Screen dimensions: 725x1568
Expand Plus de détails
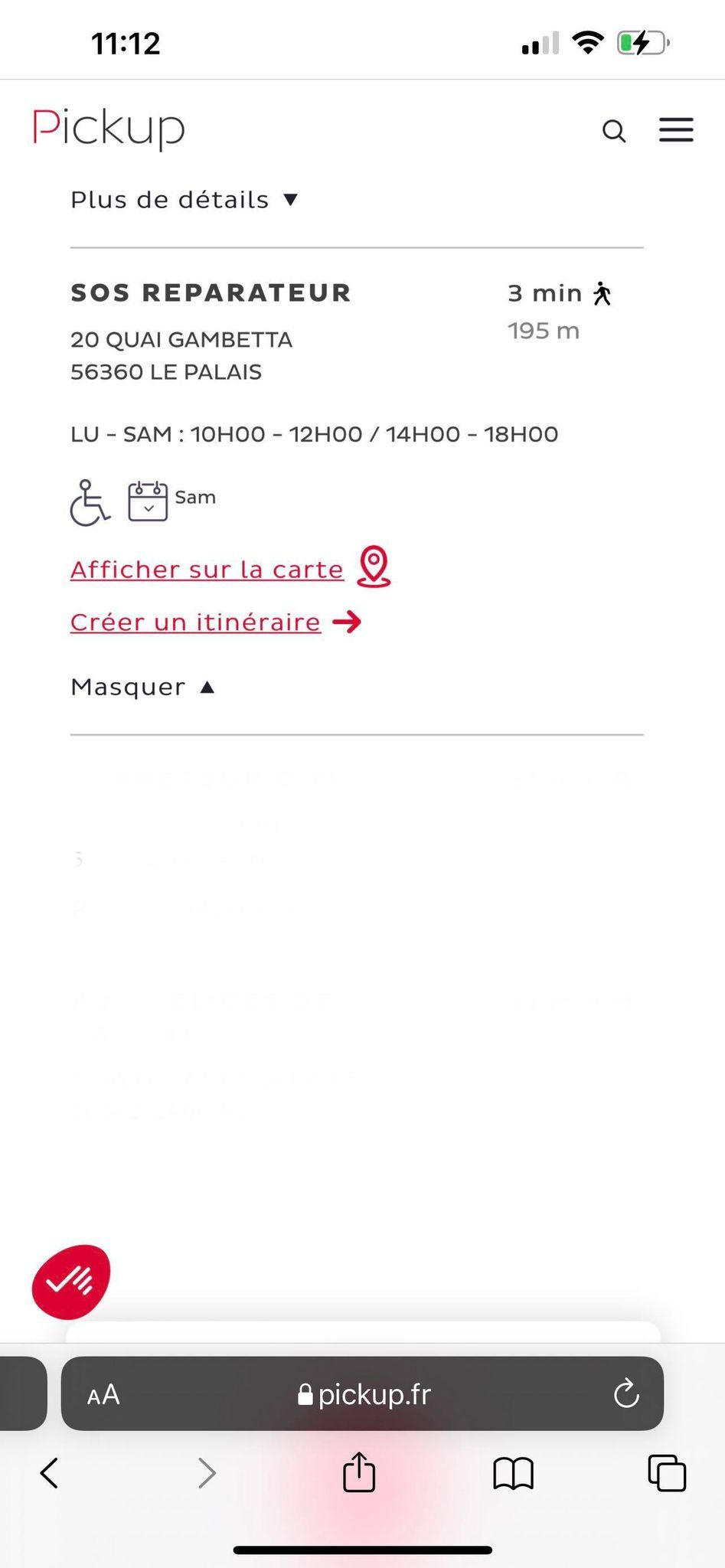(x=184, y=200)
